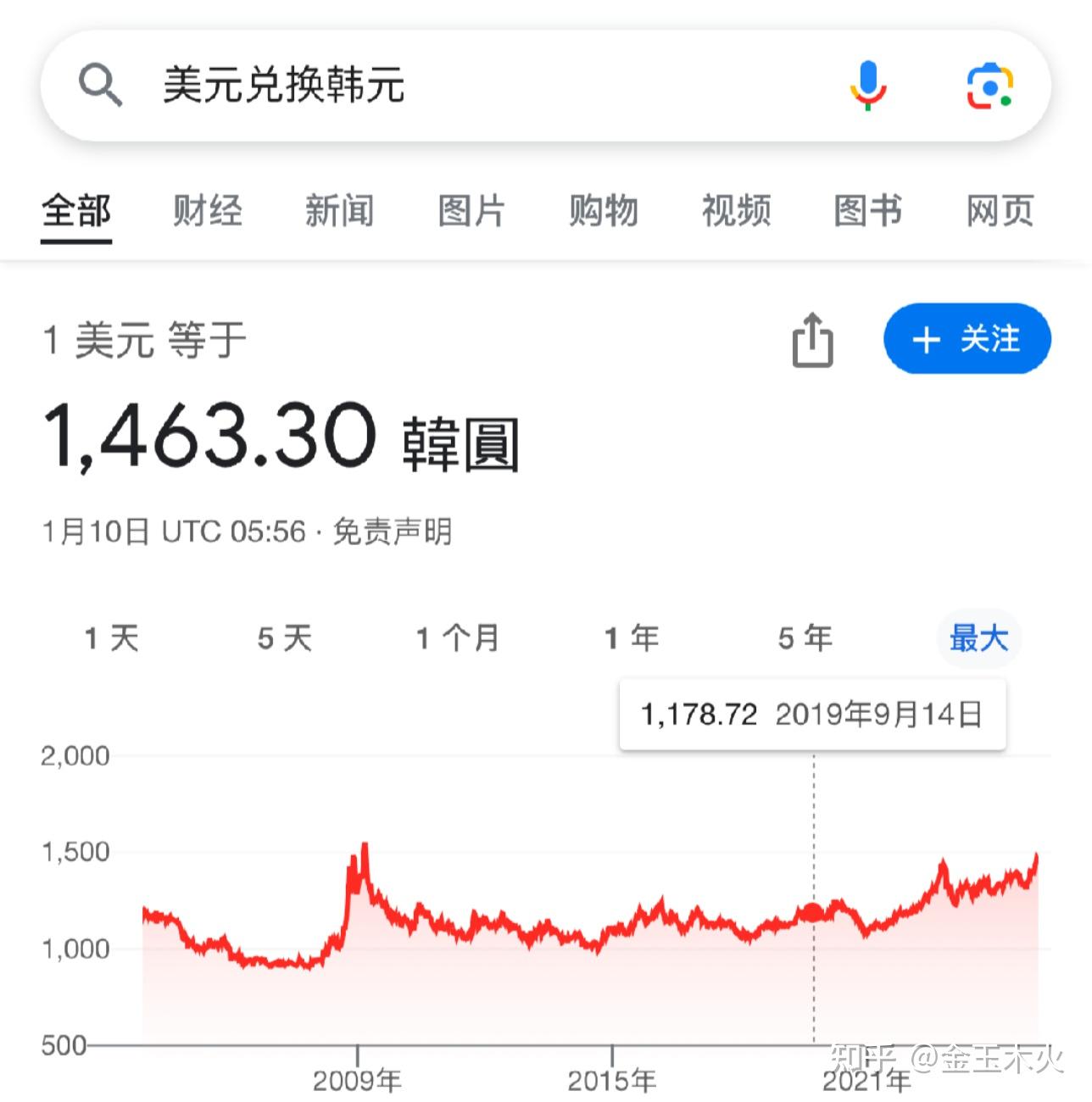Select the 1 个月 chart range
Viewport: 1092px width, 1102px height.
tap(458, 637)
